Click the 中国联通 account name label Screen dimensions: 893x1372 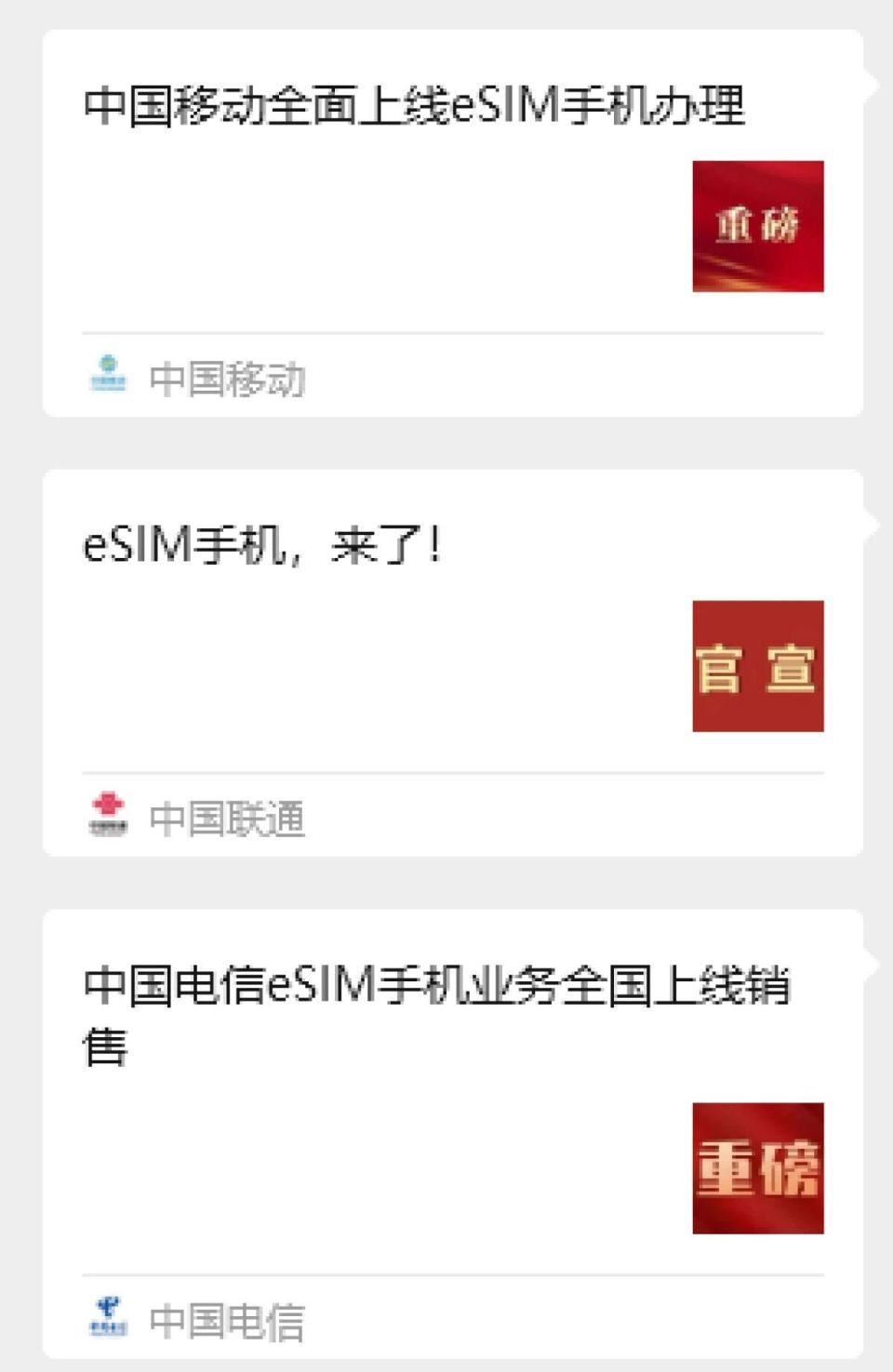click(x=228, y=818)
